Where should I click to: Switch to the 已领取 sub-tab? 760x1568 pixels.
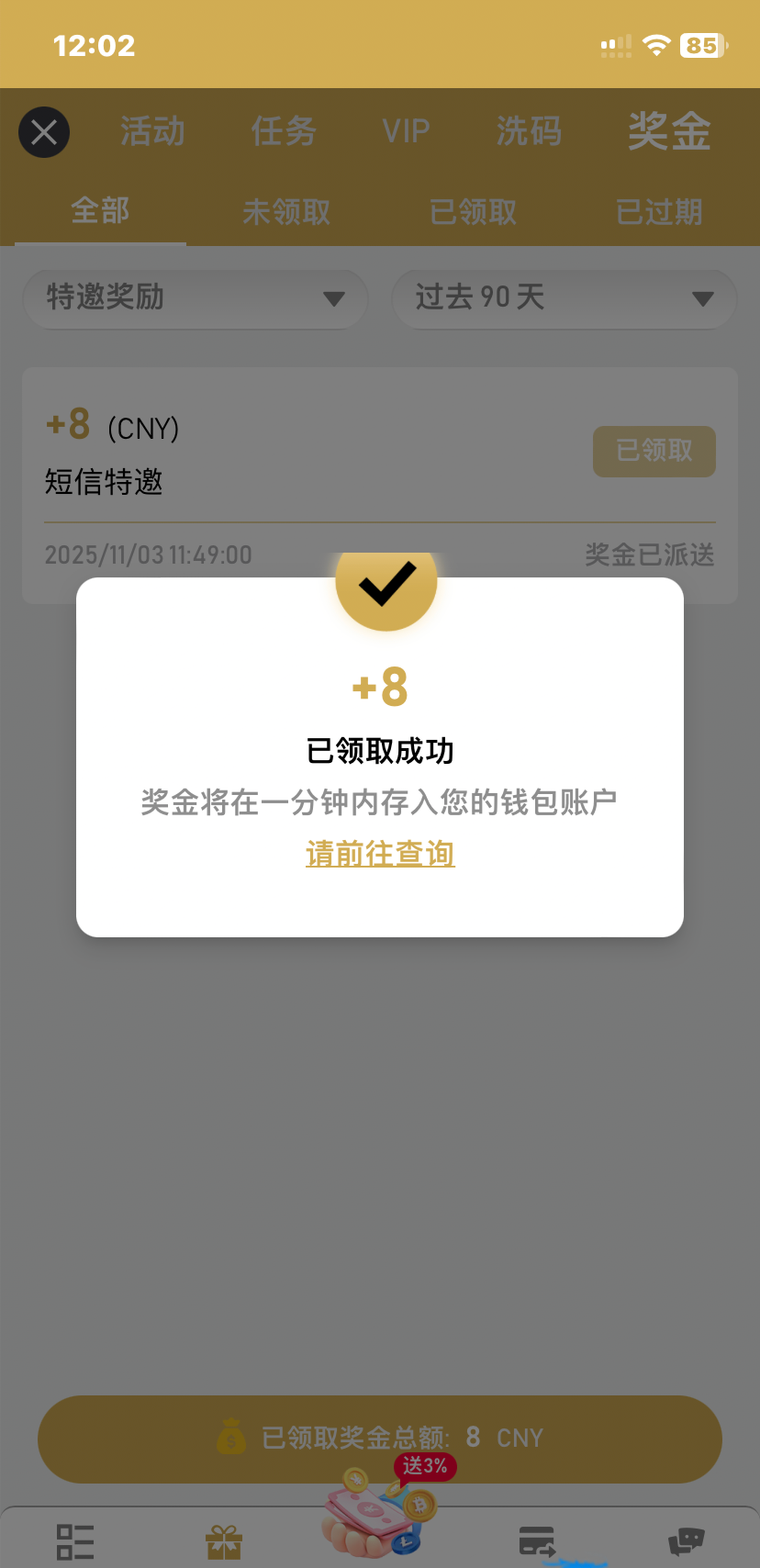pyautogui.click(x=474, y=212)
